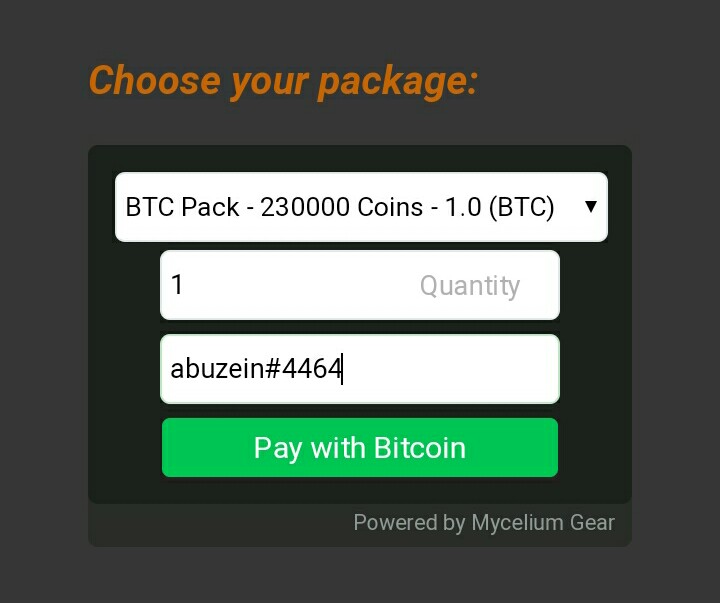Viewport: 720px width, 603px height.
Task: Focus the field containing abuzein#4464
Action: coord(359,369)
